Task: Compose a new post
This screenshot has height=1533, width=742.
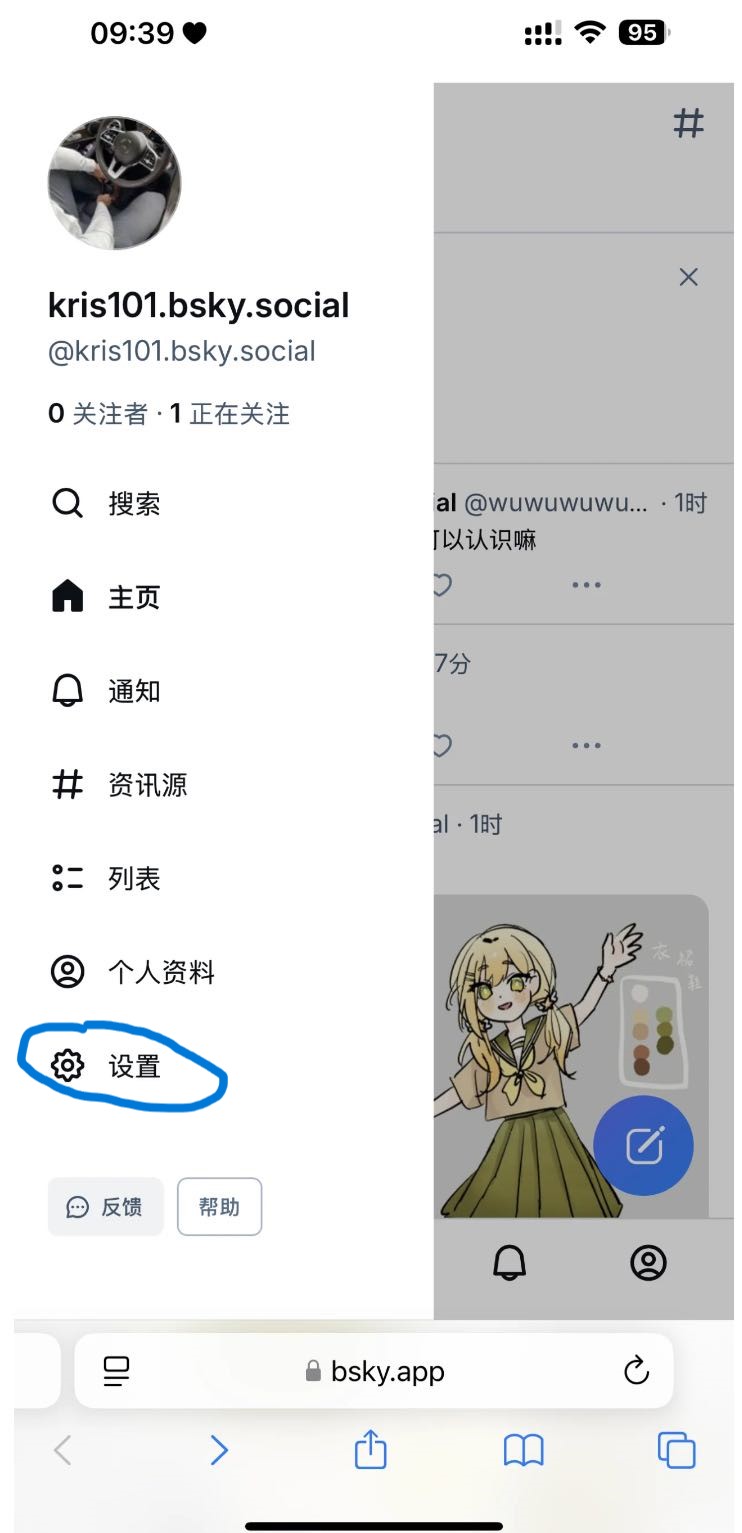Action: (643, 1145)
